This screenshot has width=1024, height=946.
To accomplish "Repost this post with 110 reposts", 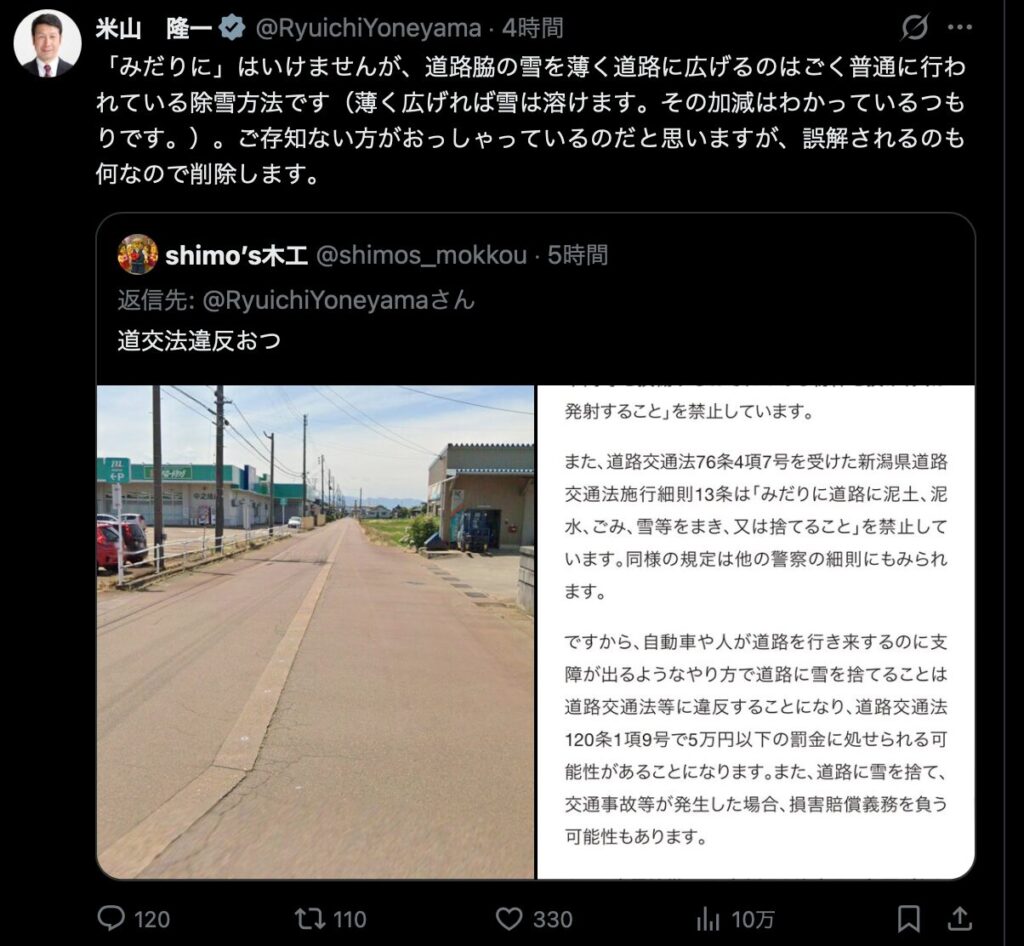I will click(x=304, y=918).
